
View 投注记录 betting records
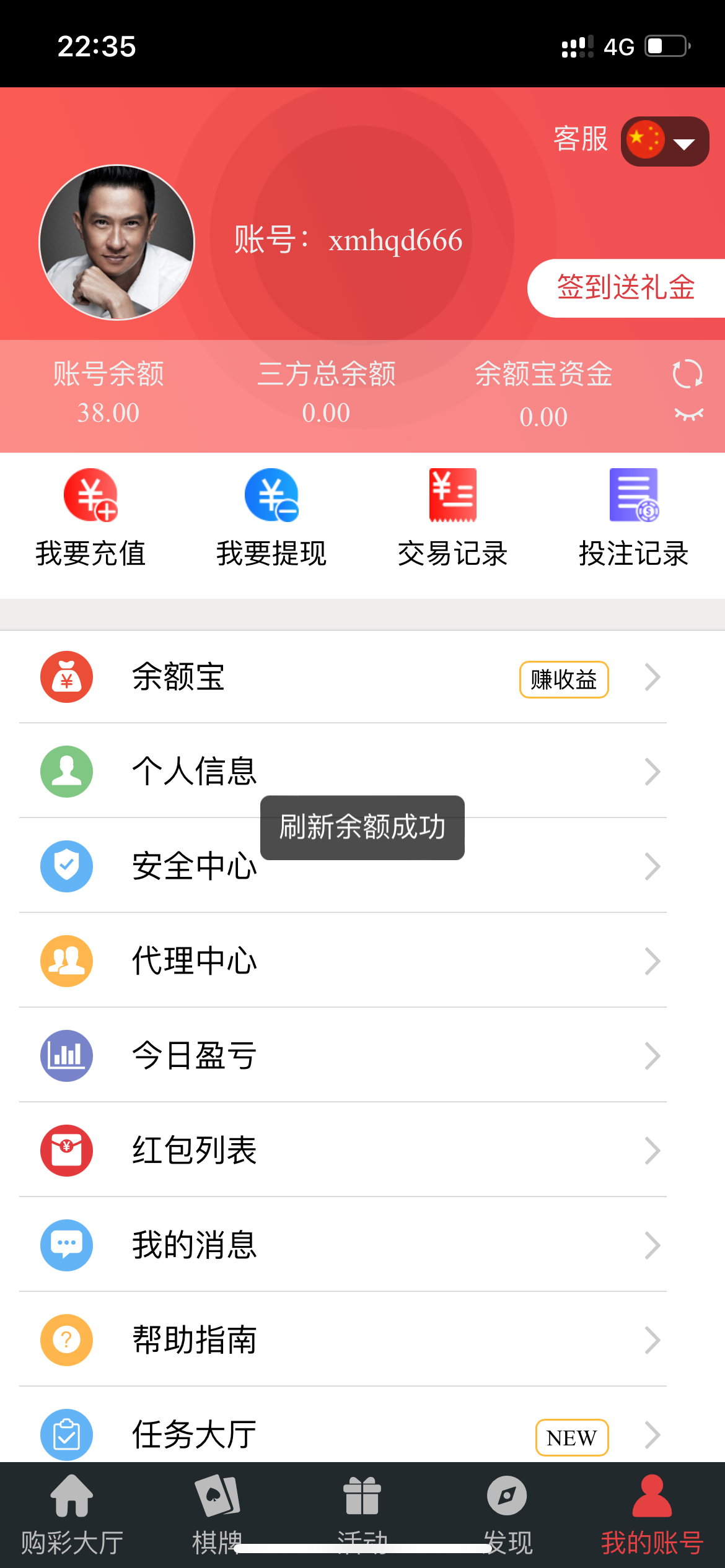click(x=633, y=518)
